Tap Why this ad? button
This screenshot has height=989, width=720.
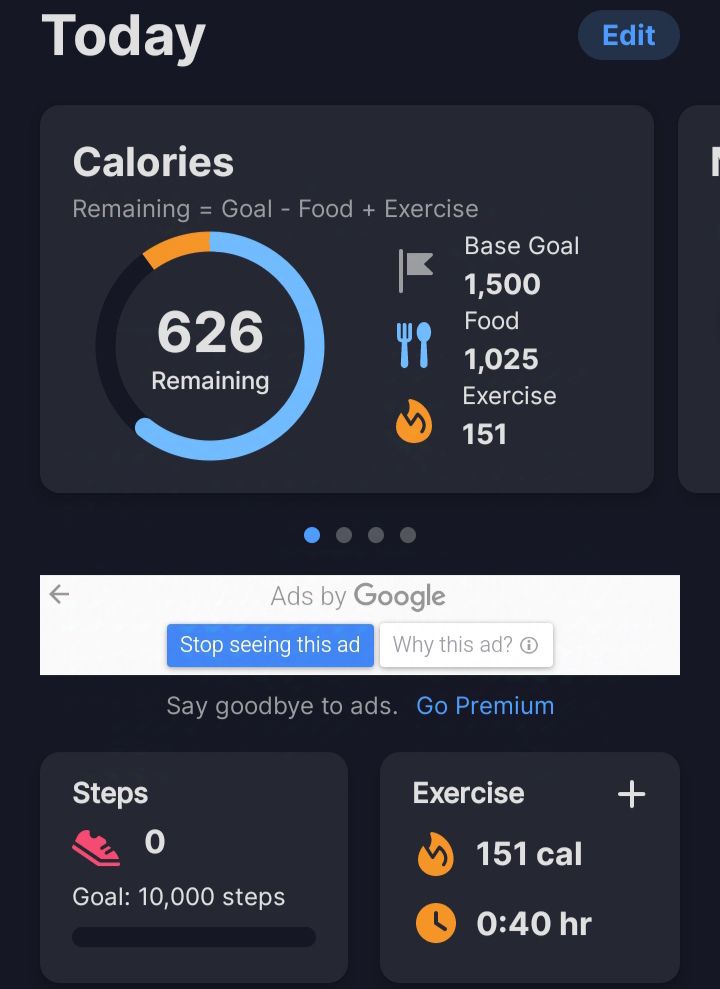pos(465,645)
